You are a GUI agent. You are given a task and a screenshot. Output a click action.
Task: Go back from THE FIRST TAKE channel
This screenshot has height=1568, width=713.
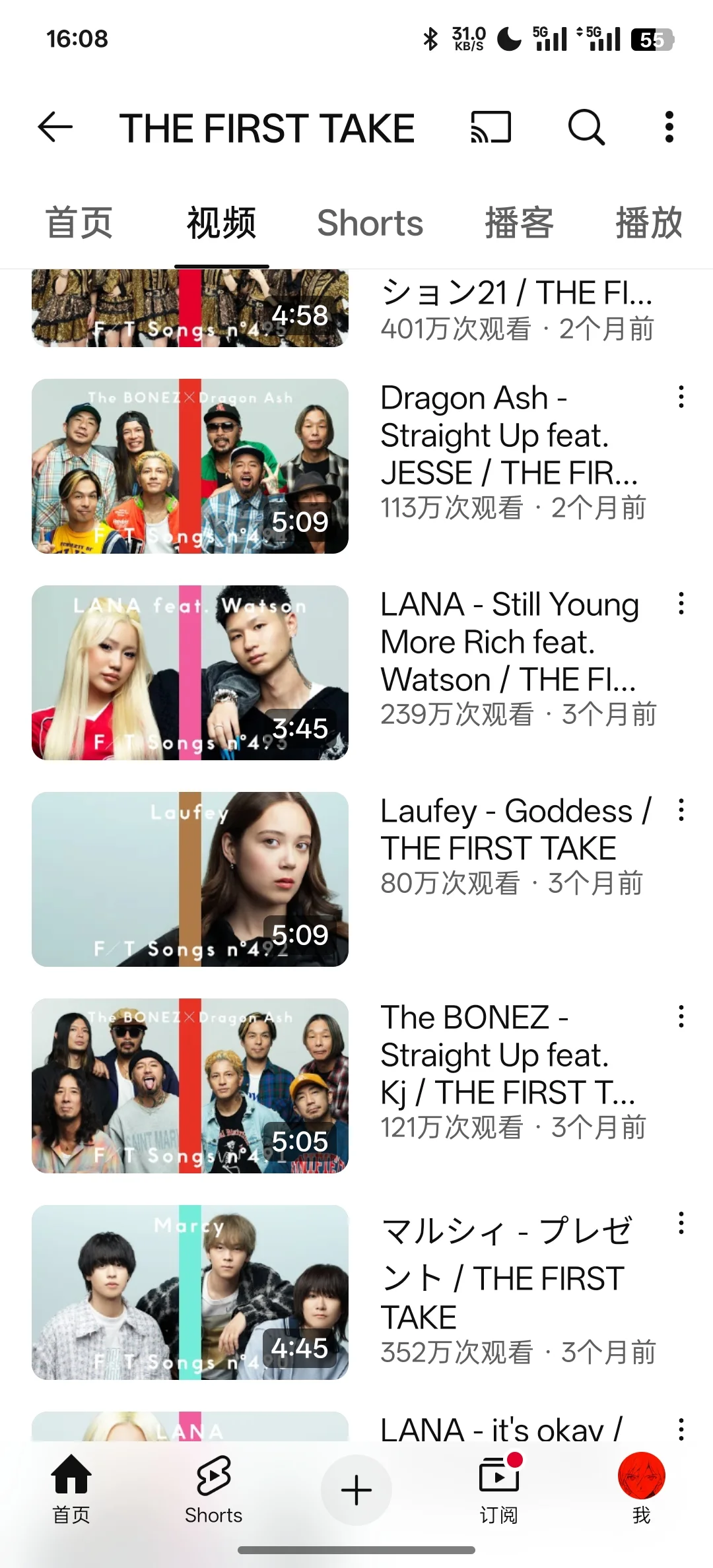click(55, 127)
